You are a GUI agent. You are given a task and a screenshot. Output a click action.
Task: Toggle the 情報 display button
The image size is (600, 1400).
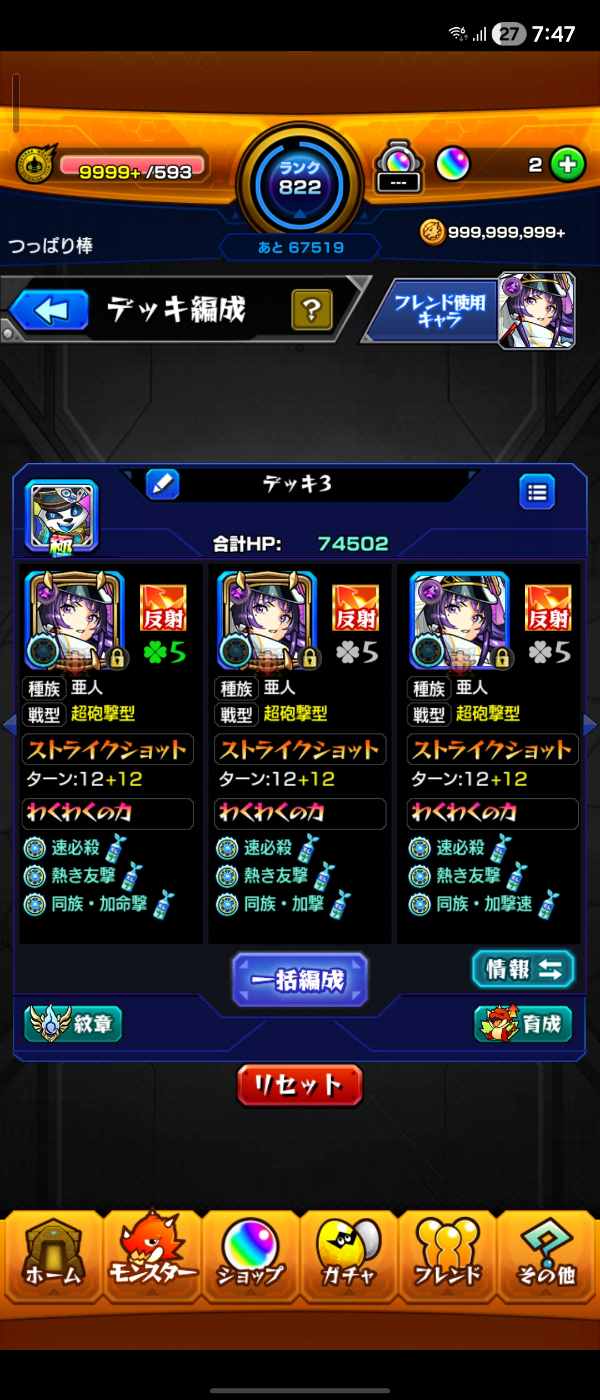(523, 968)
